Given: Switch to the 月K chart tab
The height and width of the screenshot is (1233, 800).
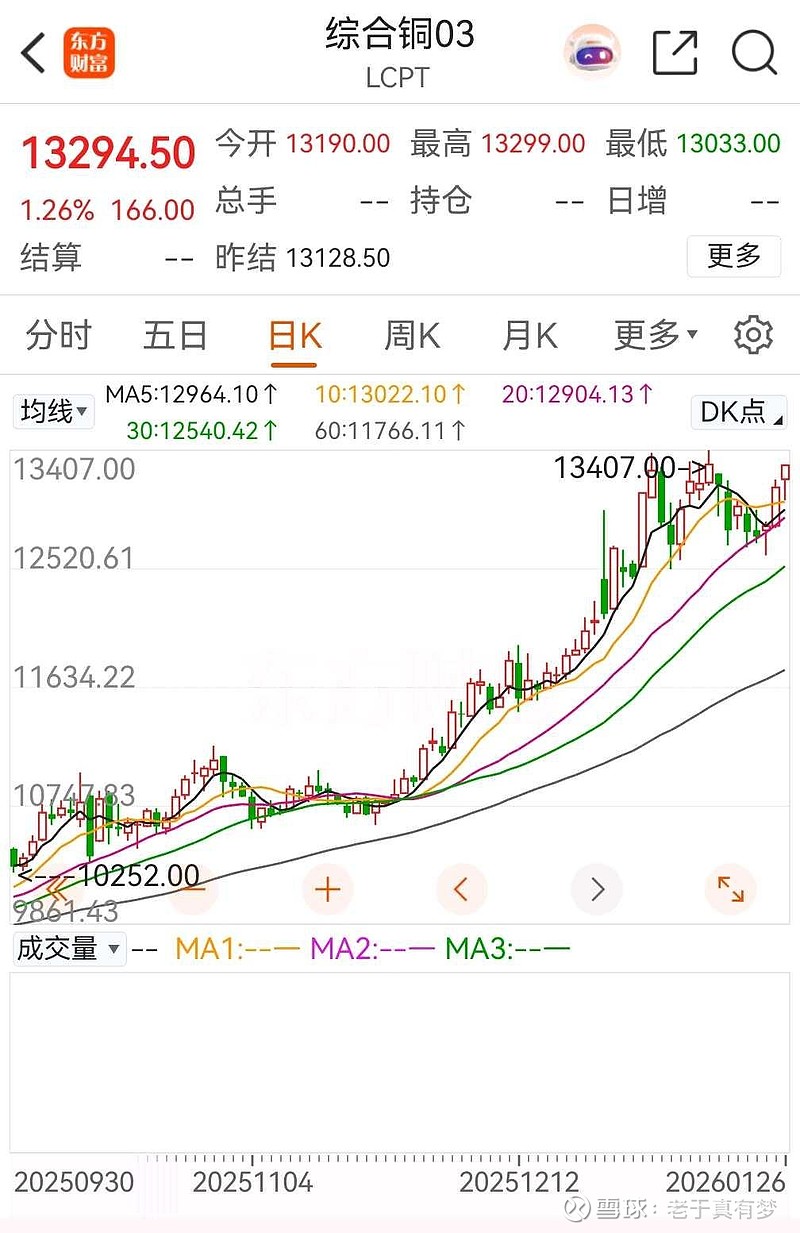Looking at the screenshot, I should click(x=529, y=336).
